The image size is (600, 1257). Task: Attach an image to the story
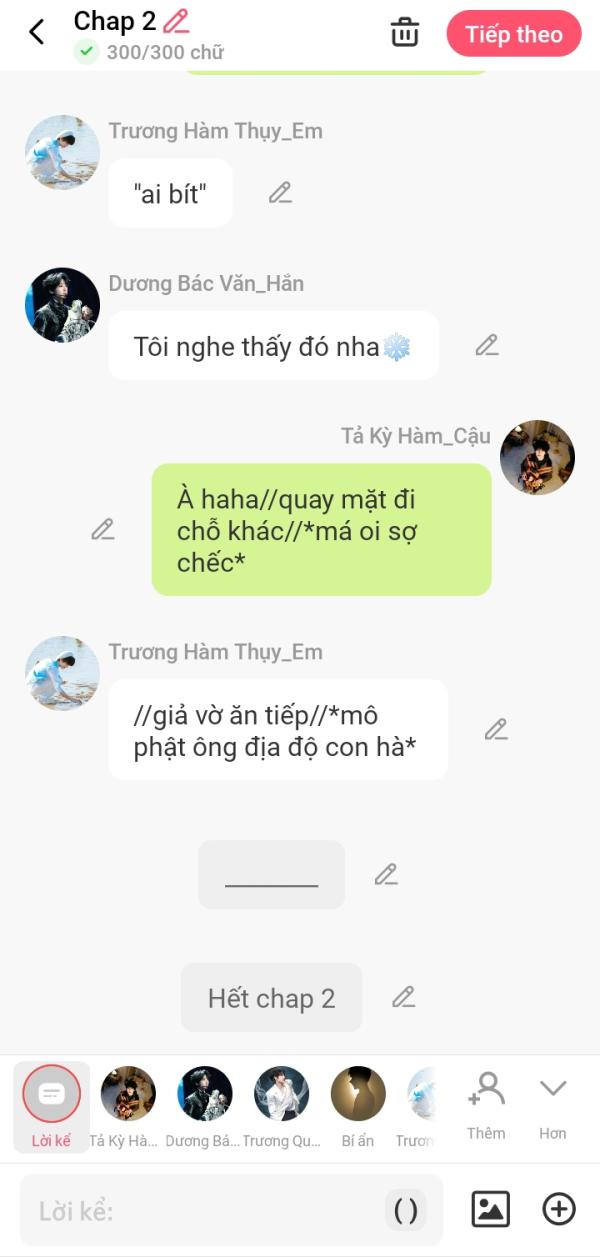pyautogui.click(x=490, y=1210)
